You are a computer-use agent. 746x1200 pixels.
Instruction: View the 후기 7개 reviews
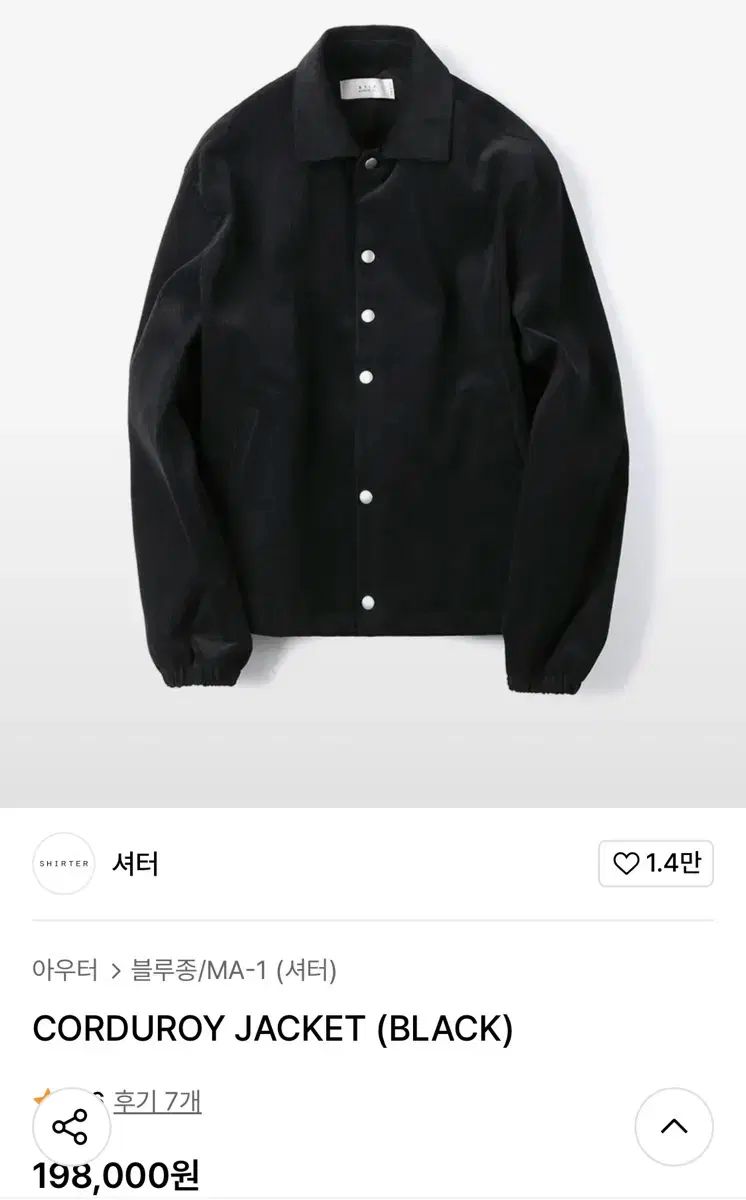click(157, 1101)
